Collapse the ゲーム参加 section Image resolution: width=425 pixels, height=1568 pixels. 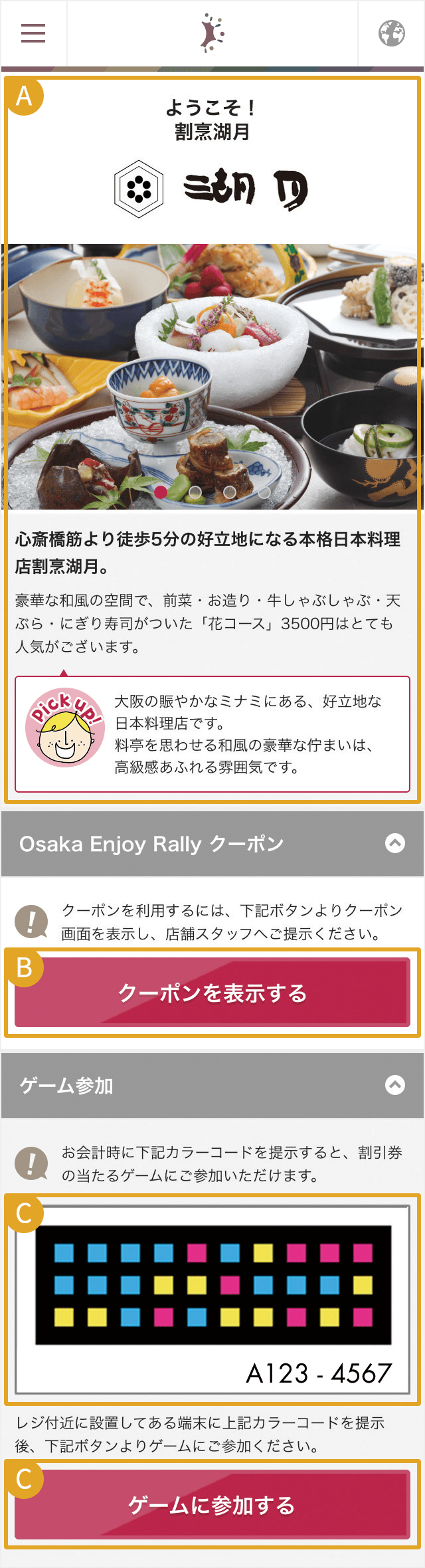coord(395,1085)
